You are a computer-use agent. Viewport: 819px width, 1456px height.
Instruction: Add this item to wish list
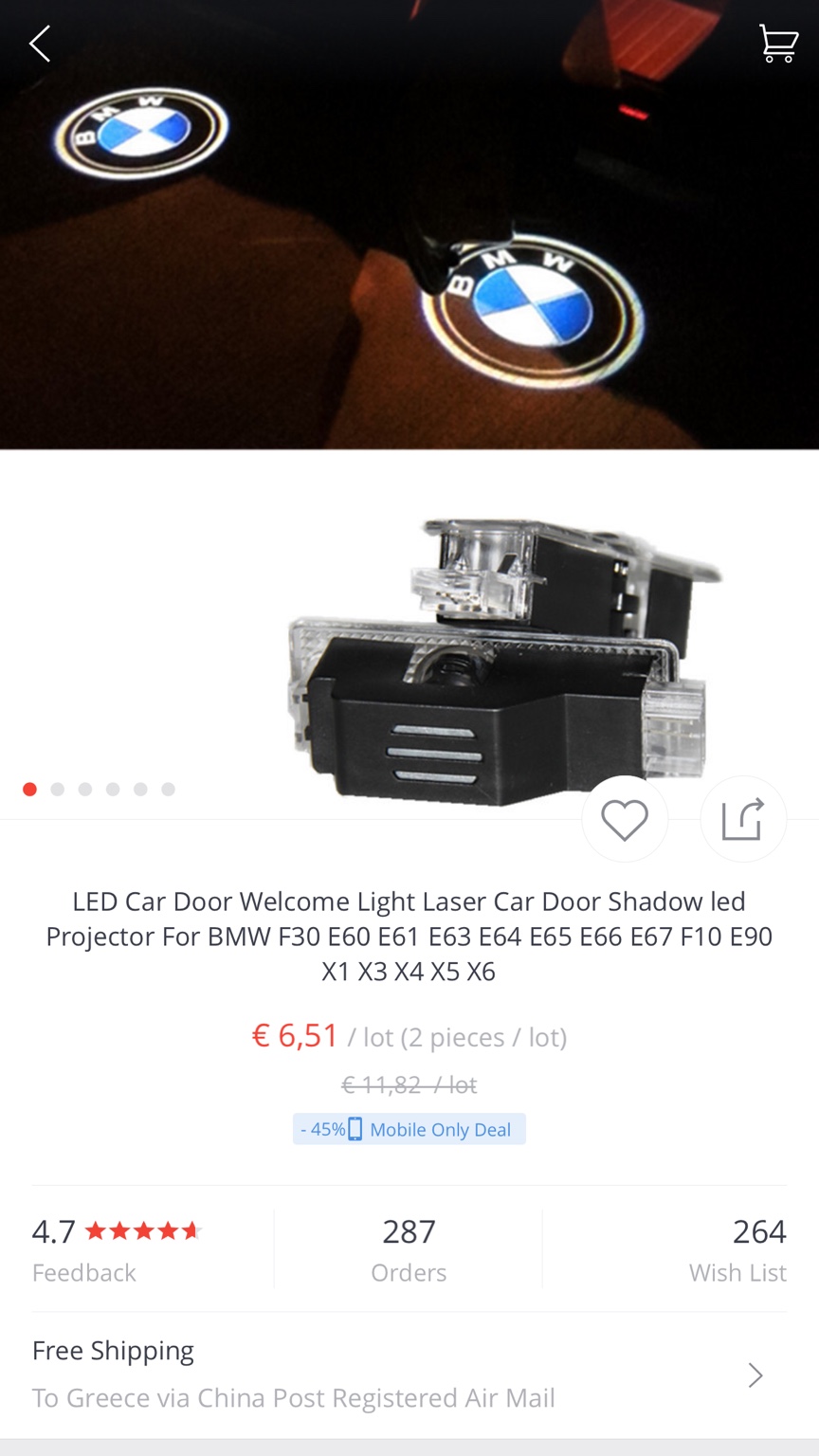pyautogui.click(x=625, y=819)
